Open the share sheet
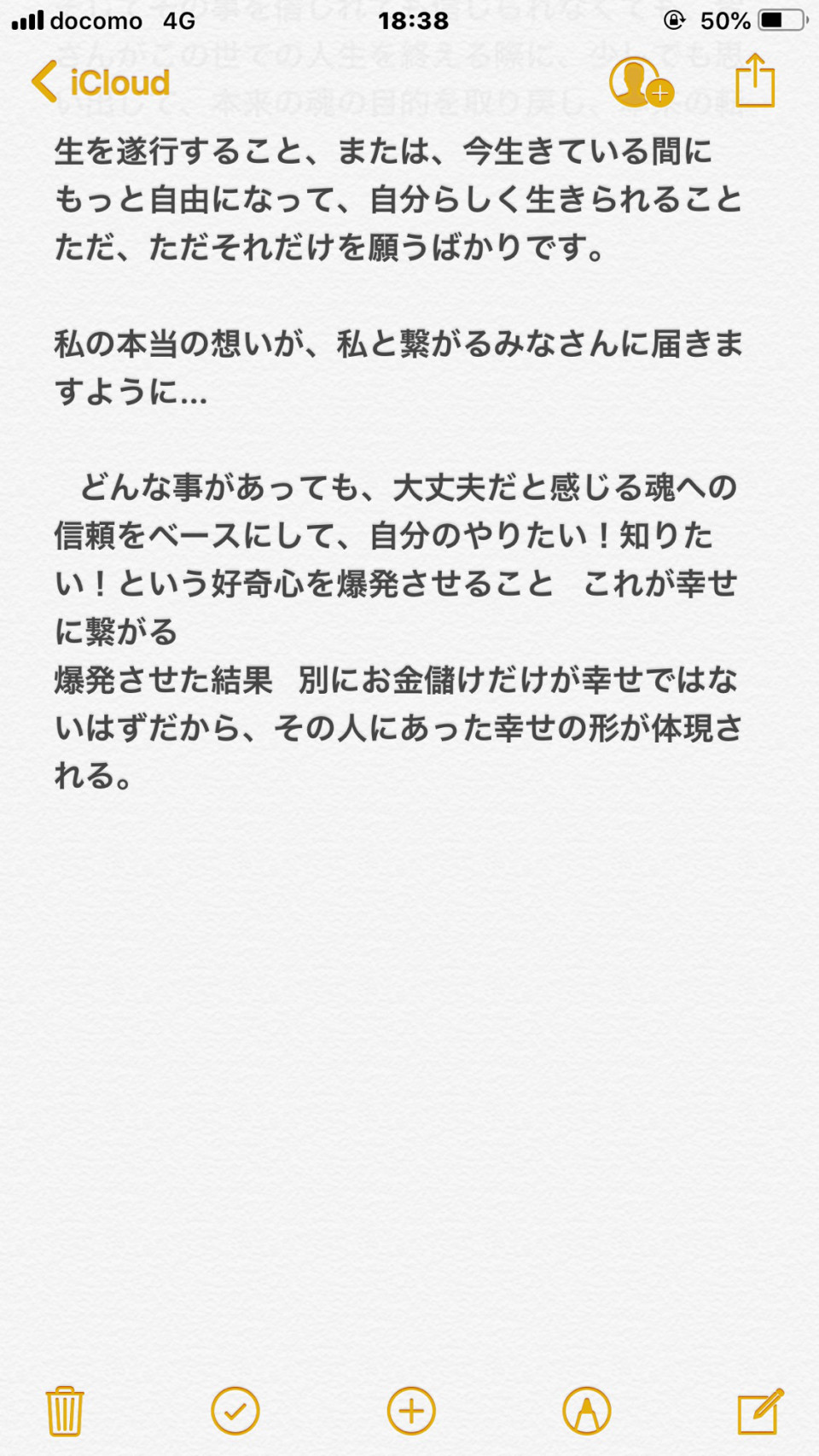Viewport: 819px width, 1456px height. [755, 80]
